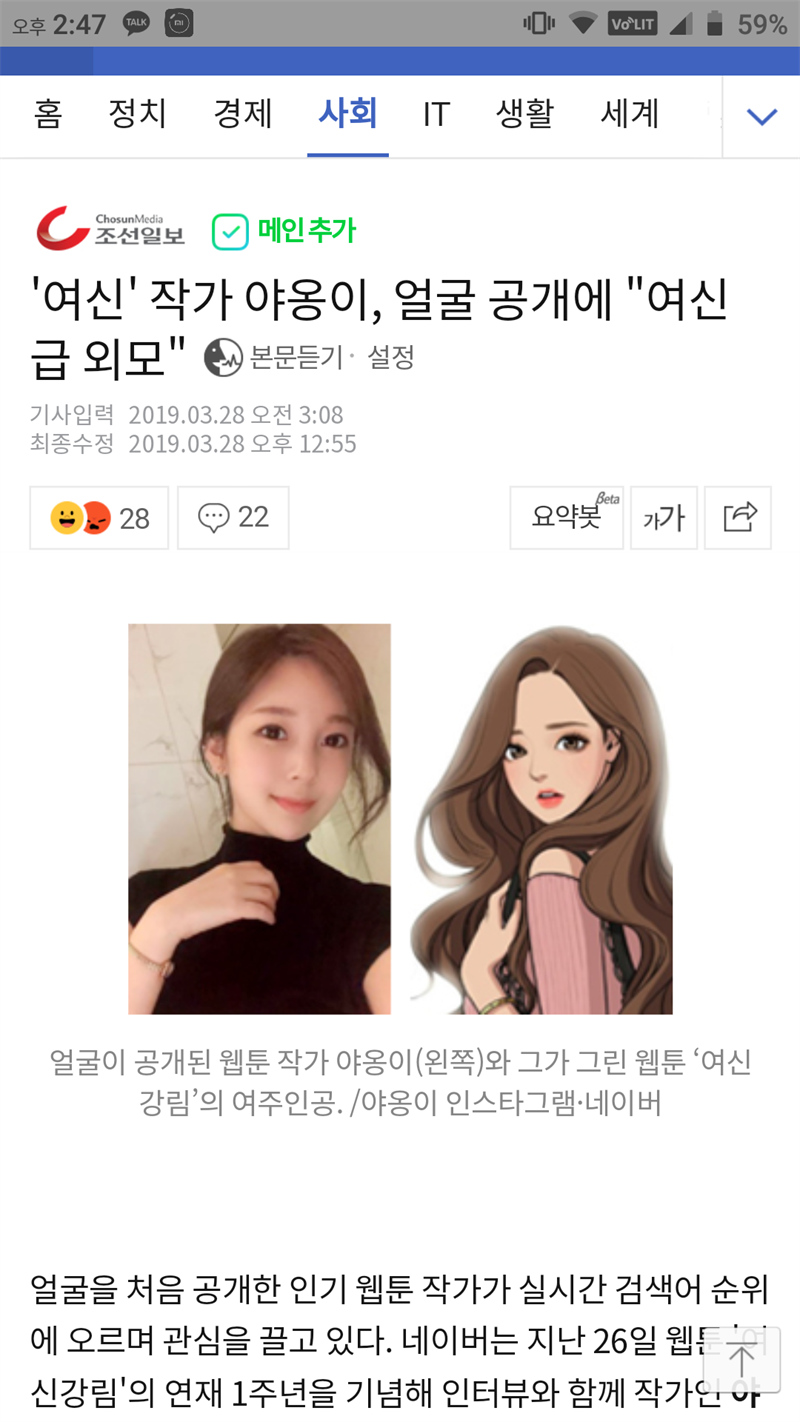Switch to the 홈 tab
800x1422 pixels.
pos(48,114)
